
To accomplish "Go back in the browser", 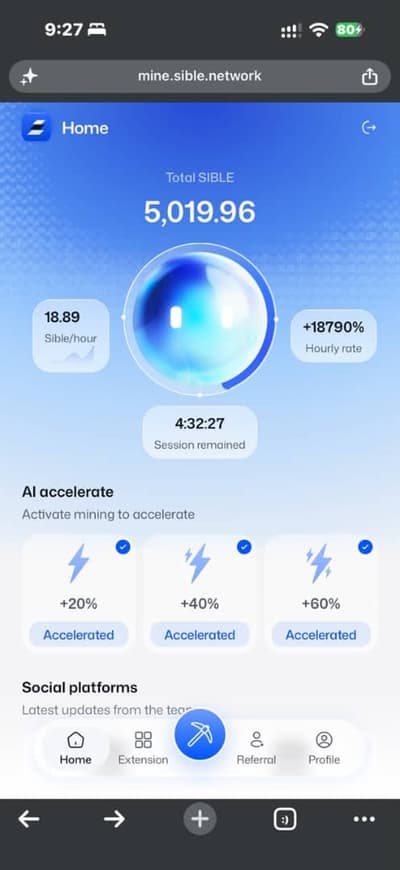I will [x=29, y=819].
